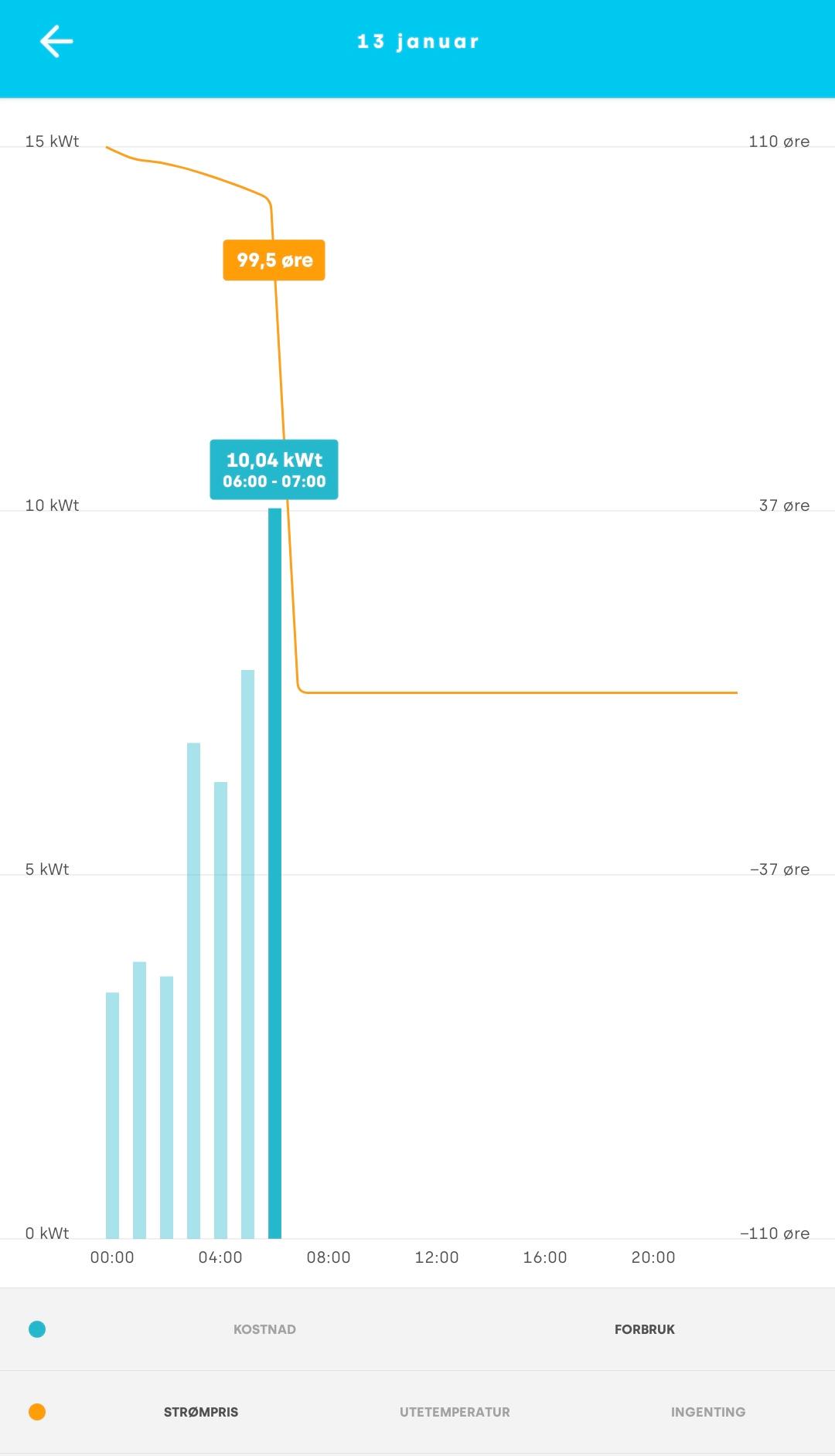Select the highlighted 06:00 consumption bar

[274, 873]
